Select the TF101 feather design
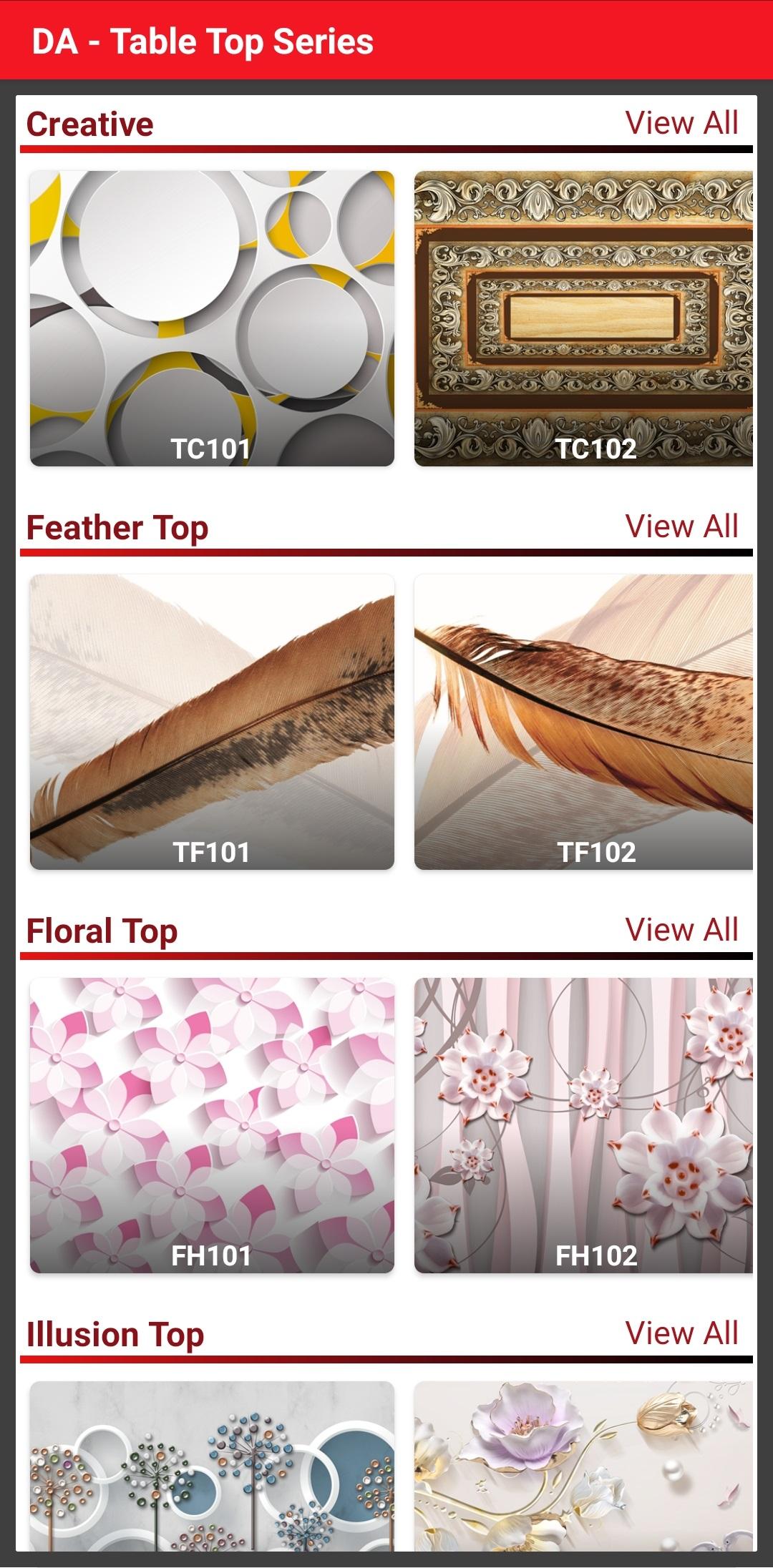 click(212, 722)
